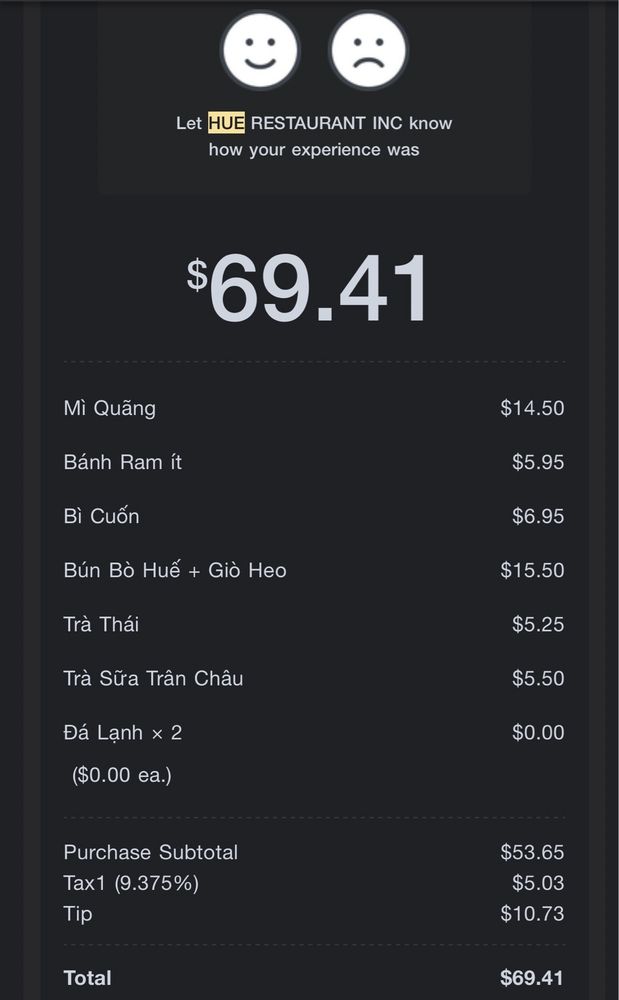Rate the experience with the frowning face

click(368, 50)
